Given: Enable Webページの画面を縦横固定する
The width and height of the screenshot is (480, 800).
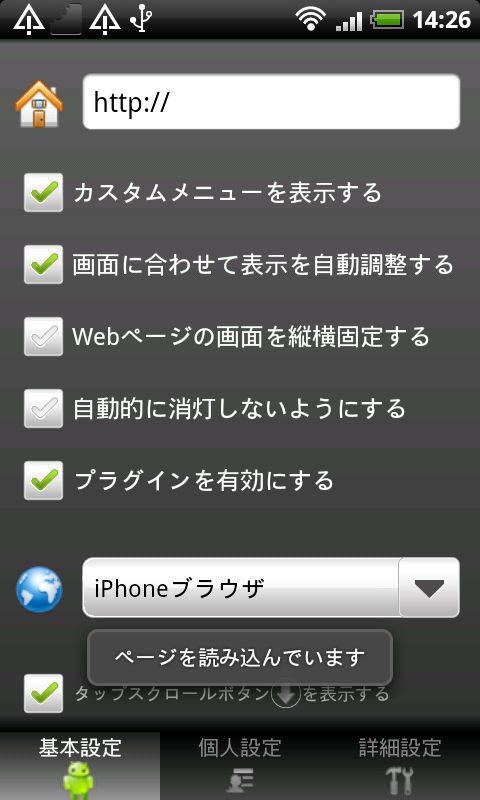Looking at the screenshot, I should (x=43, y=336).
